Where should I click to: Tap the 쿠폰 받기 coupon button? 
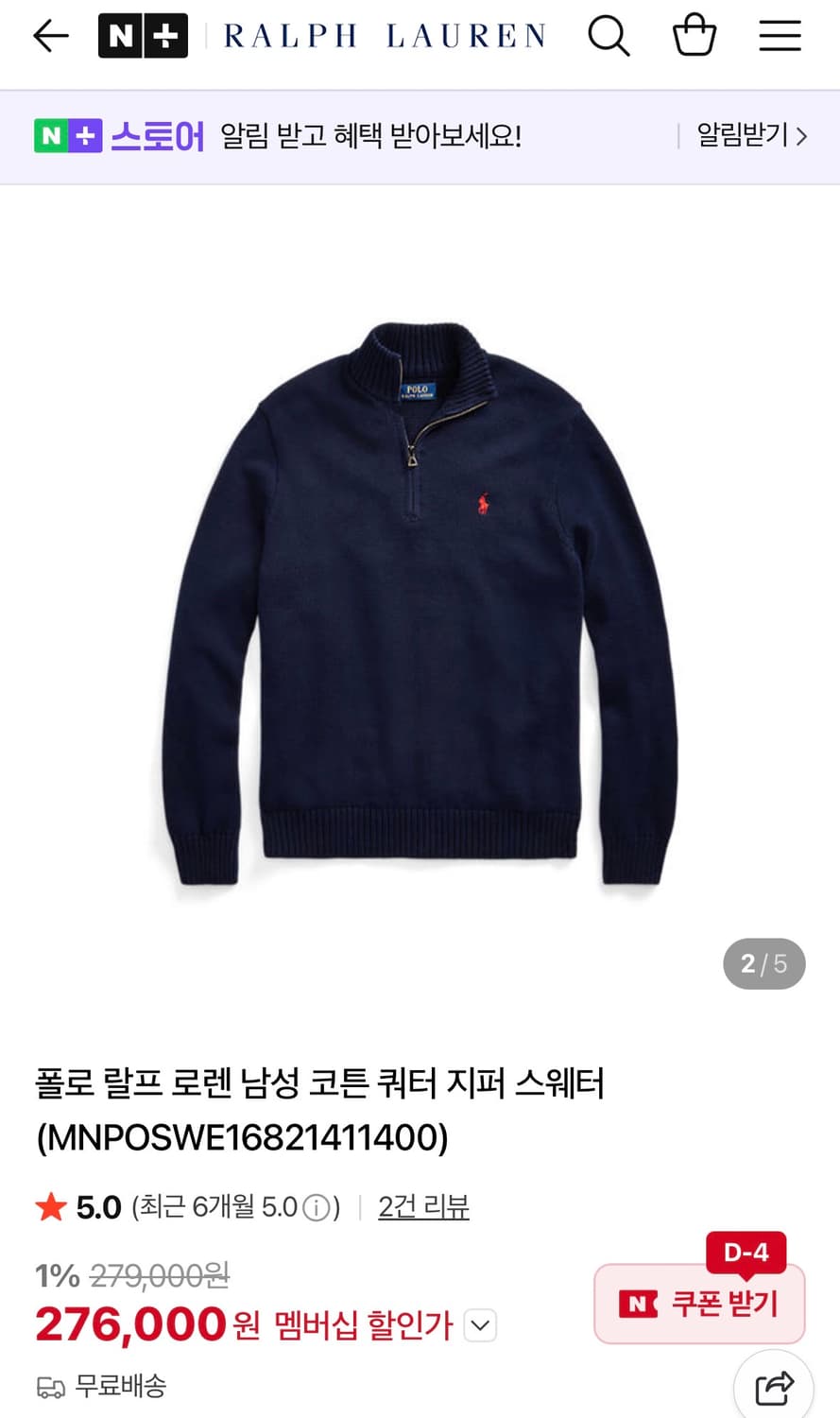pos(699,1303)
